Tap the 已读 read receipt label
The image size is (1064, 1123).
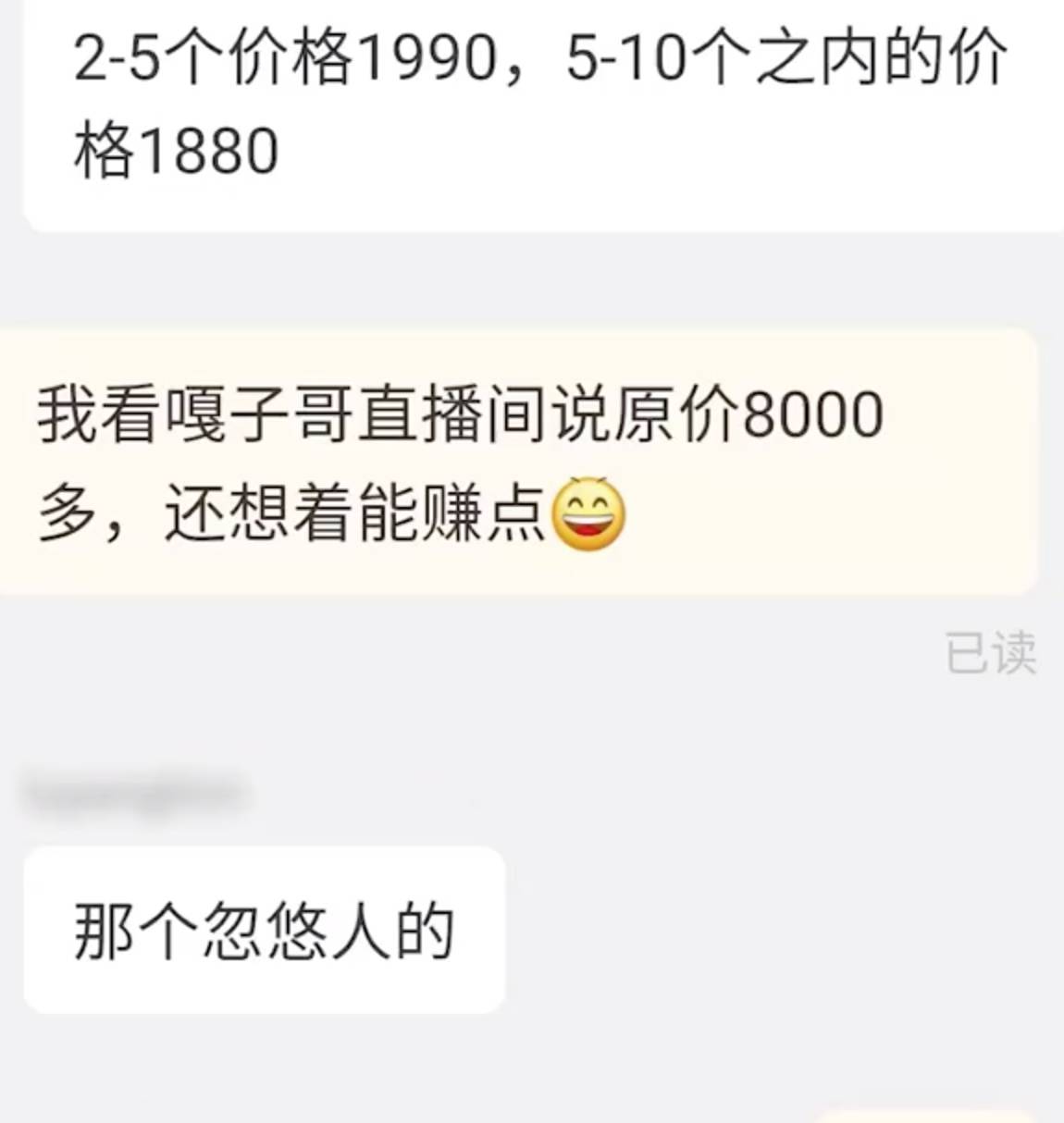992,651
